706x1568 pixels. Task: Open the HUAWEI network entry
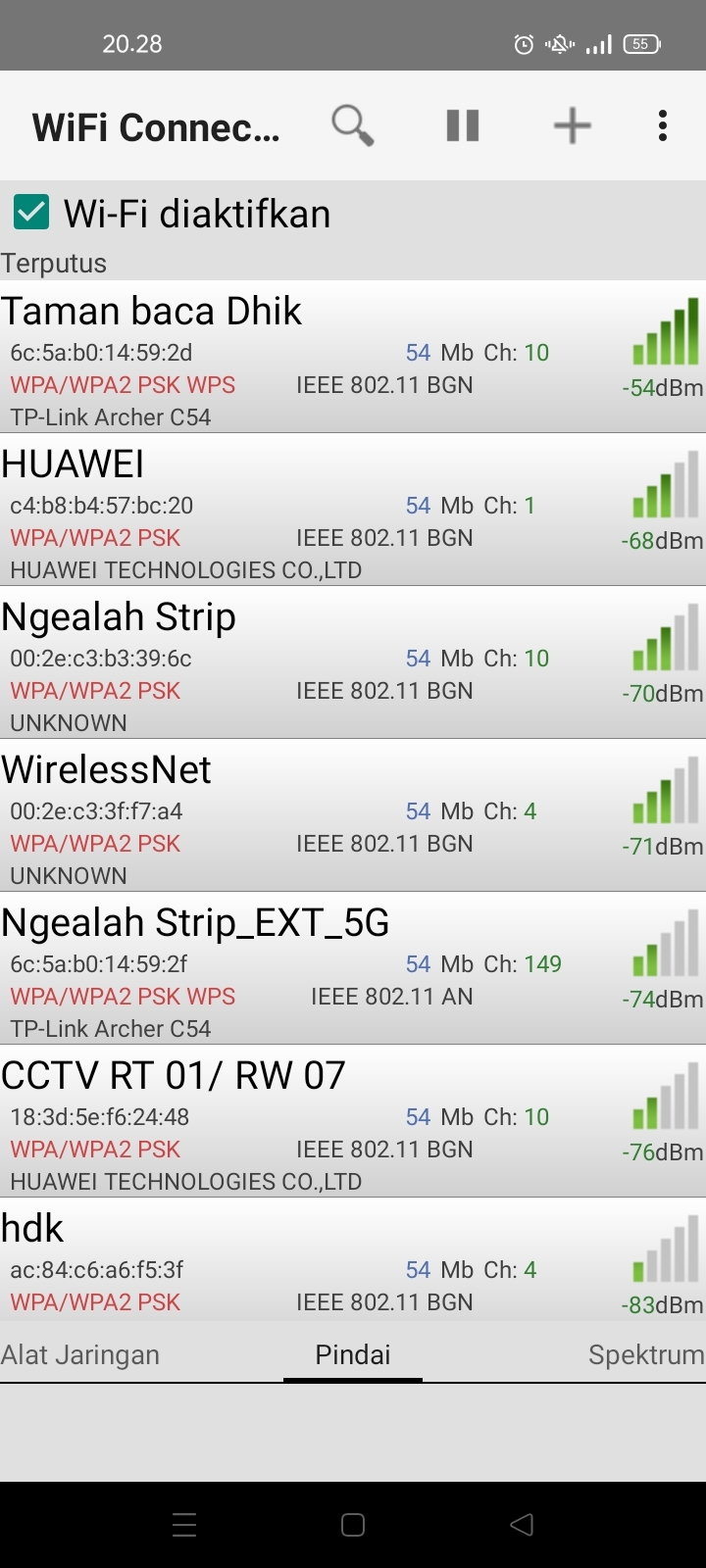[x=353, y=510]
